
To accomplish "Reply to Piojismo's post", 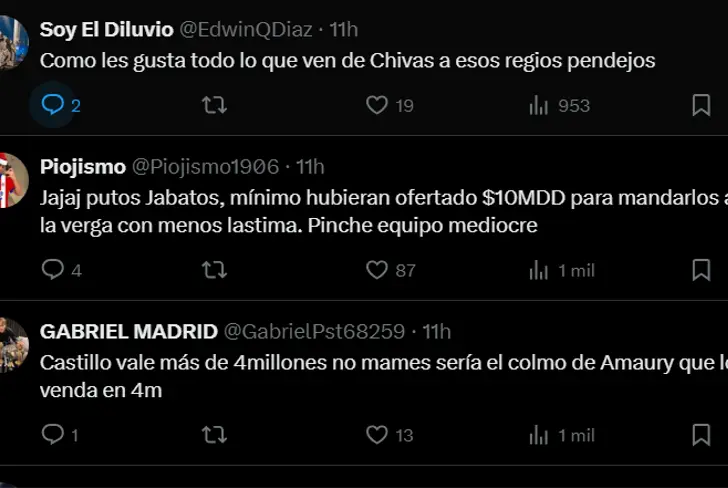I will (53, 270).
